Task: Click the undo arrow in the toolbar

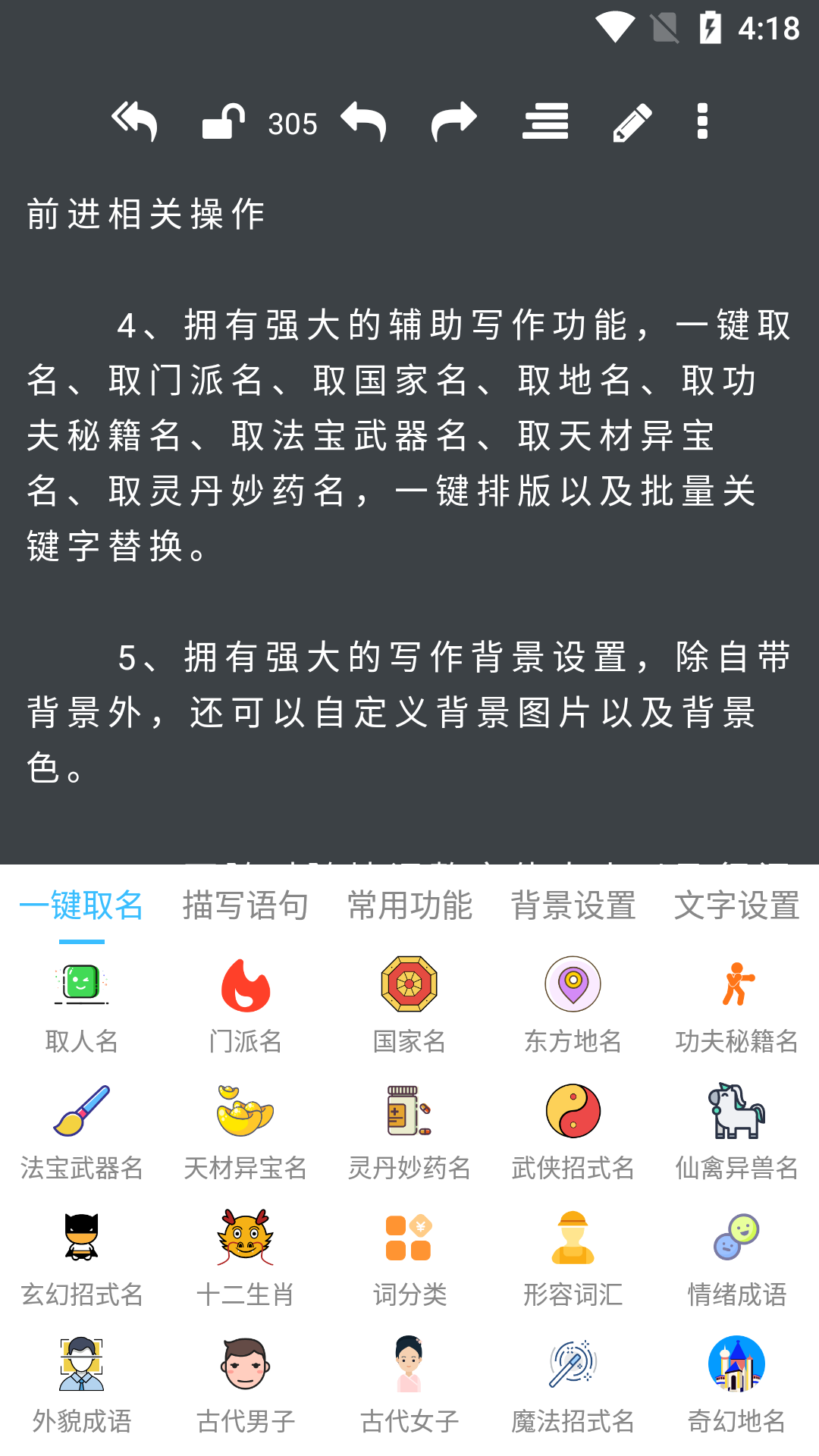Action: coord(362,123)
